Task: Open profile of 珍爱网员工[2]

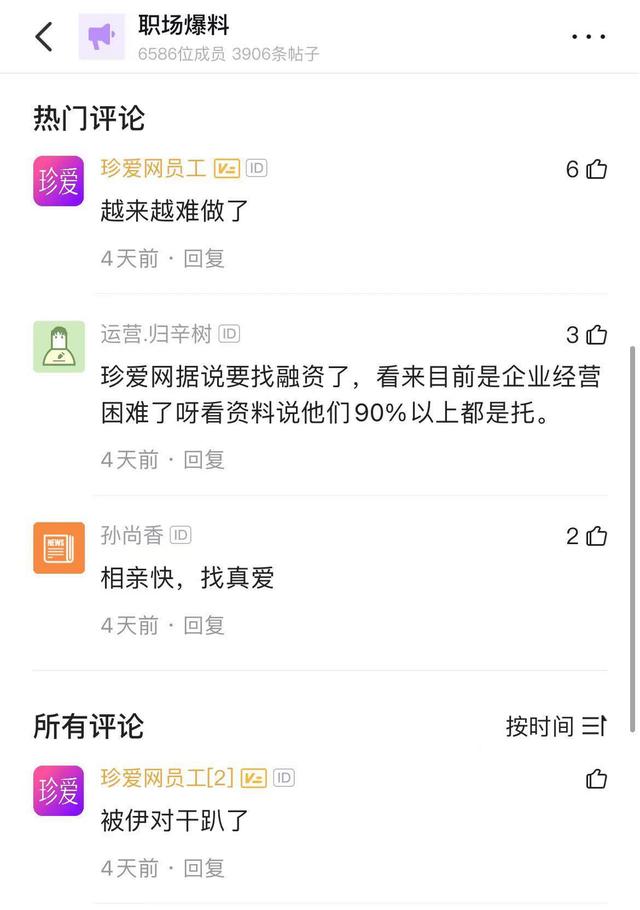Action: [x=58, y=790]
